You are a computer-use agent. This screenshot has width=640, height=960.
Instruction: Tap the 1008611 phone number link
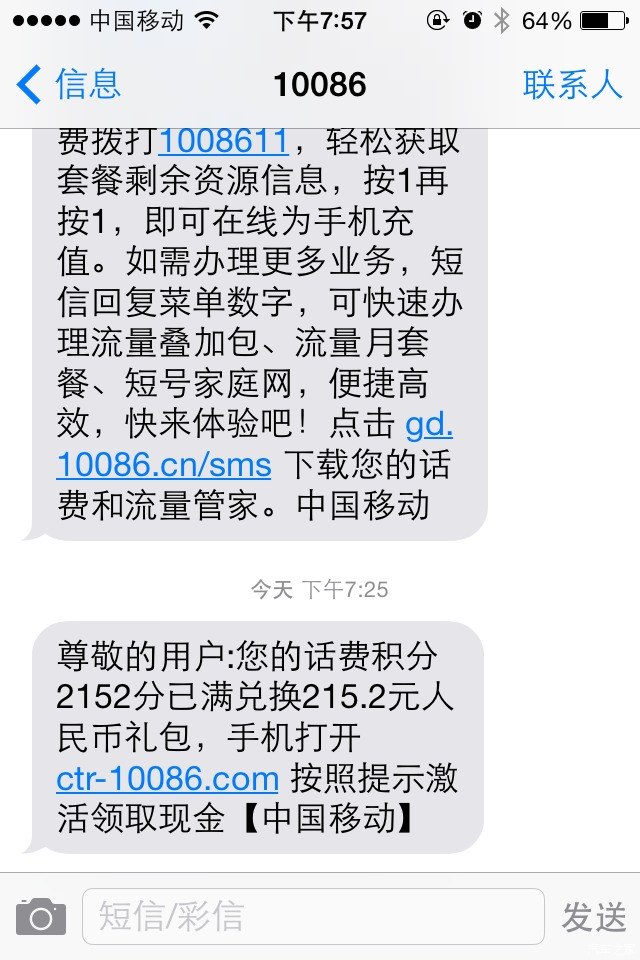coord(224,141)
